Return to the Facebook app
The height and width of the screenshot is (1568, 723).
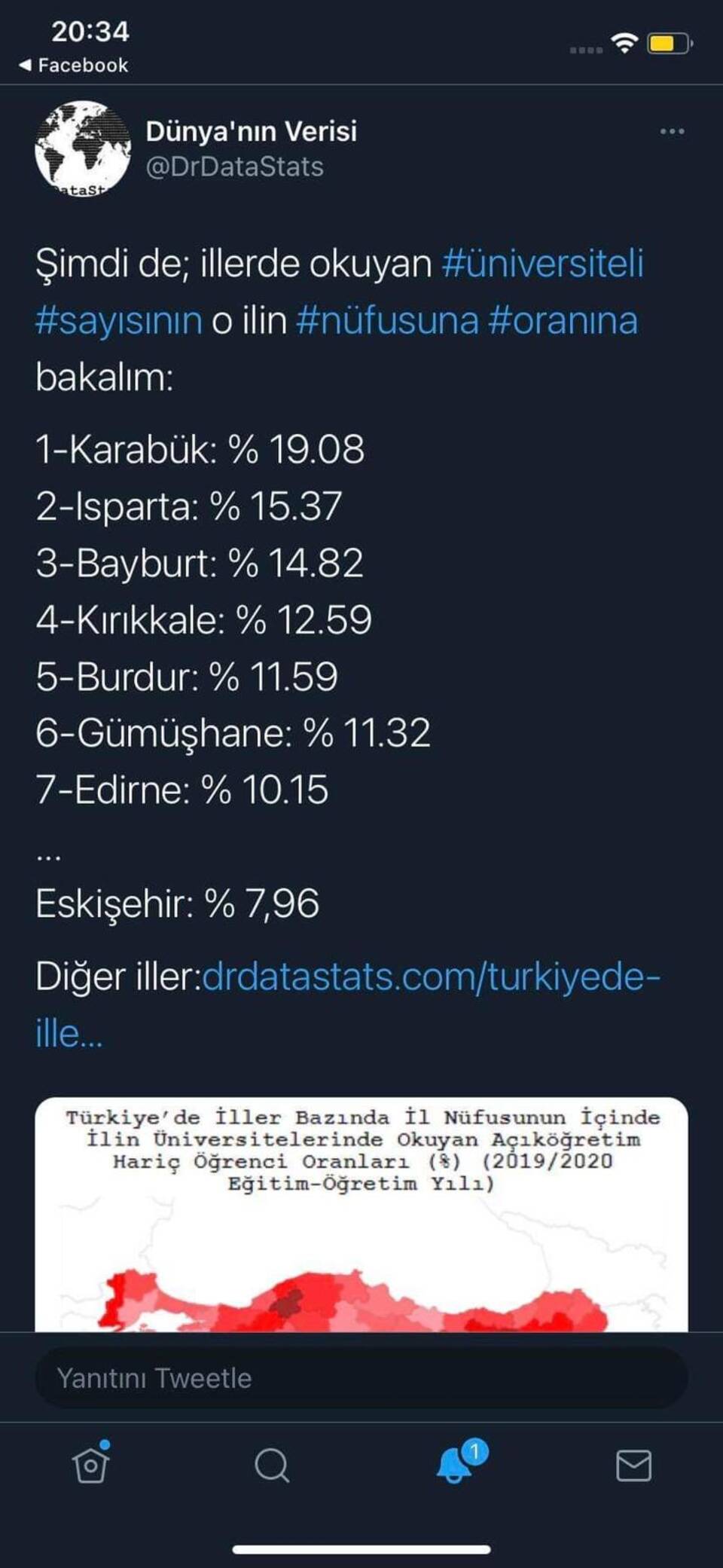tap(74, 66)
